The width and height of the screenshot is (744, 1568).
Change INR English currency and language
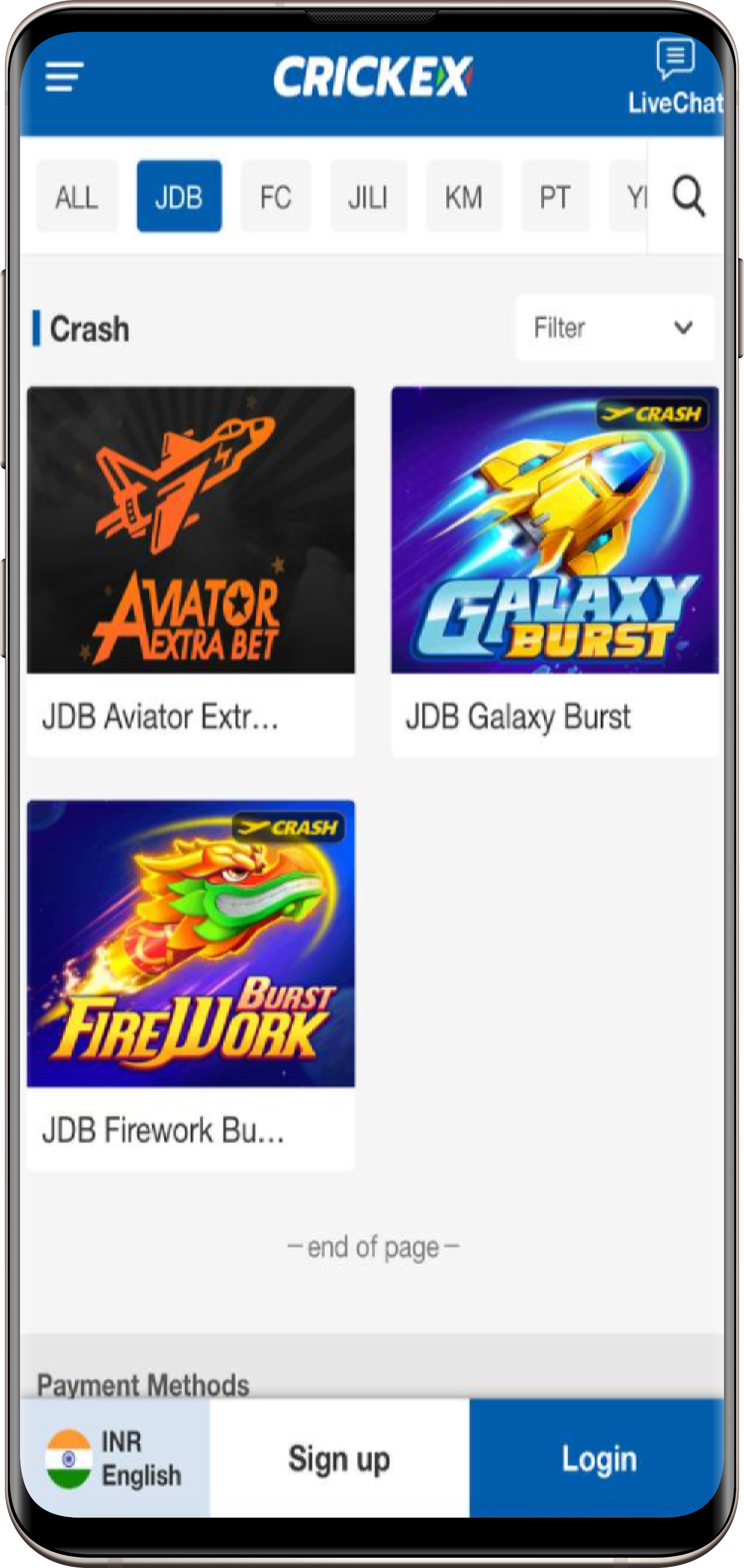[x=115, y=1459]
